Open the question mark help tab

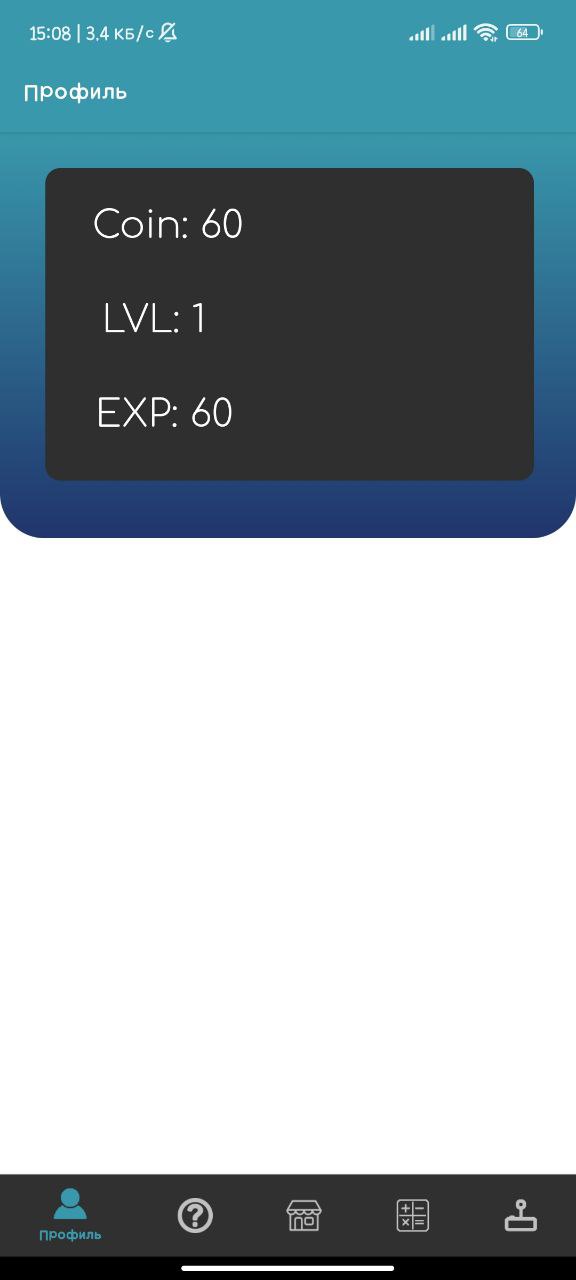(x=195, y=1216)
